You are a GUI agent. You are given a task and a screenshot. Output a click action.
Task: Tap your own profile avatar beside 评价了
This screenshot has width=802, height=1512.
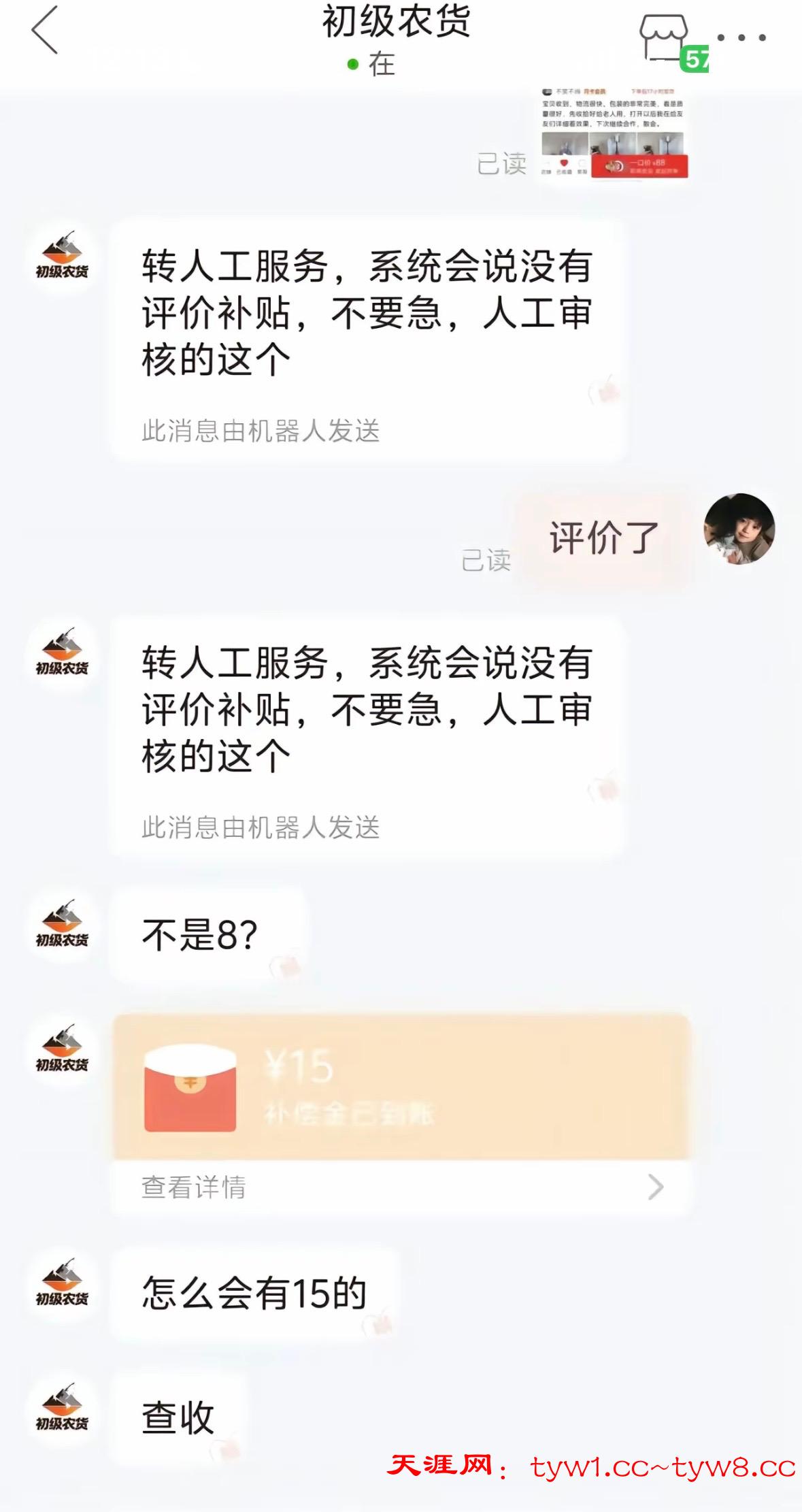pyautogui.click(x=739, y=529)
